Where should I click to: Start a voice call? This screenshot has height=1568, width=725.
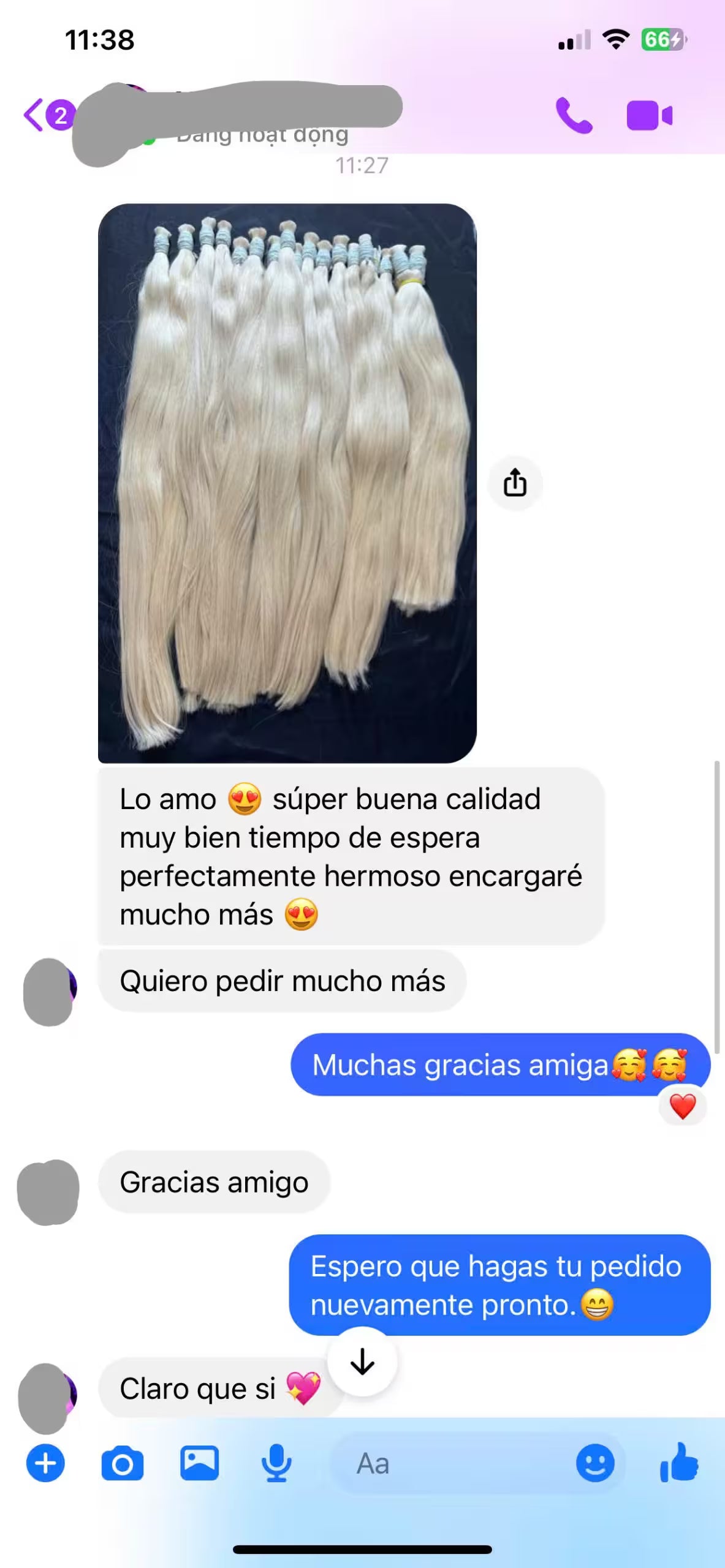click(574, 115)
